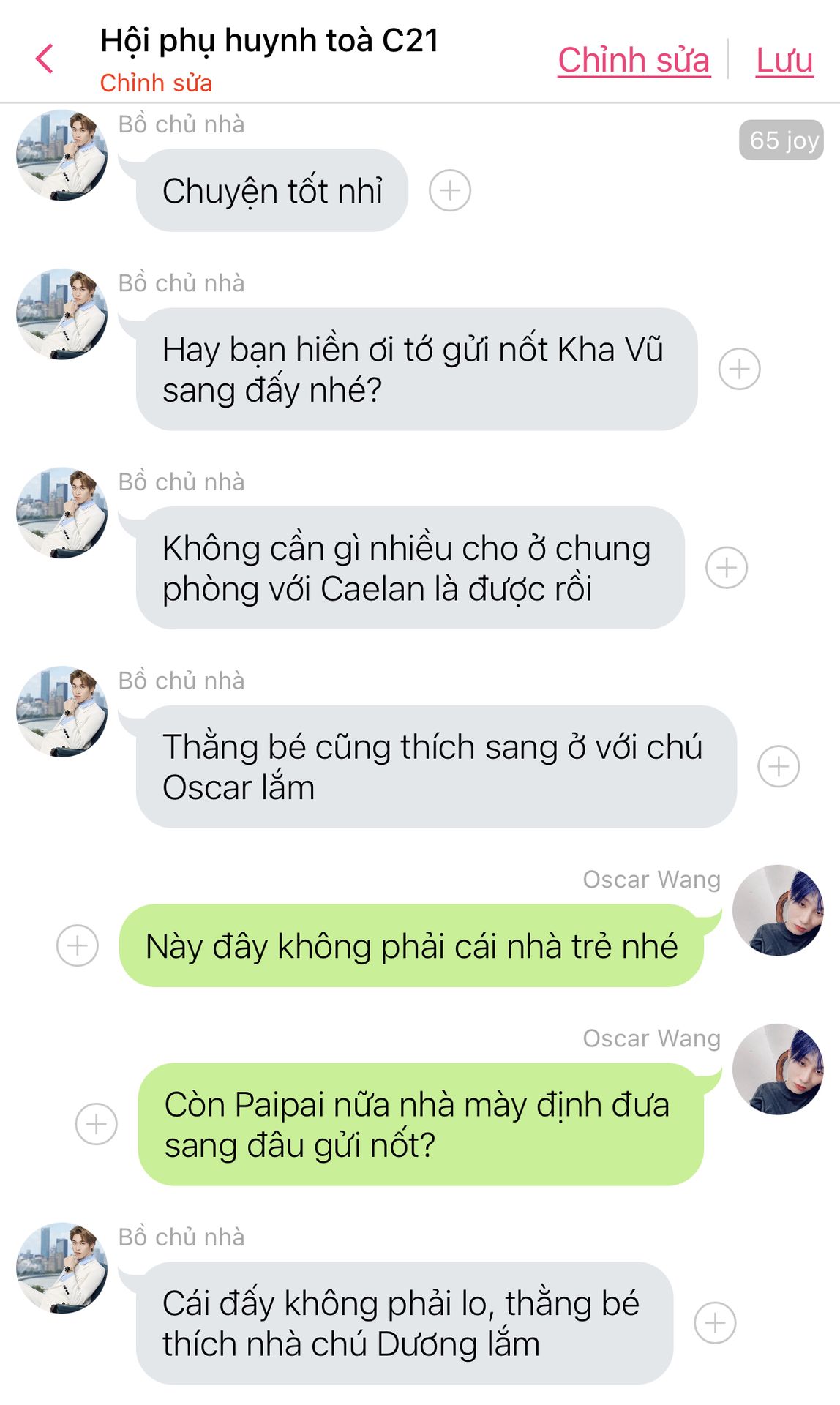Image resolution: width=840 pixels, height=1405 pixels.
Task: Open the 65 joy badge
Action: pyautogui.click(x=781, y=140)
